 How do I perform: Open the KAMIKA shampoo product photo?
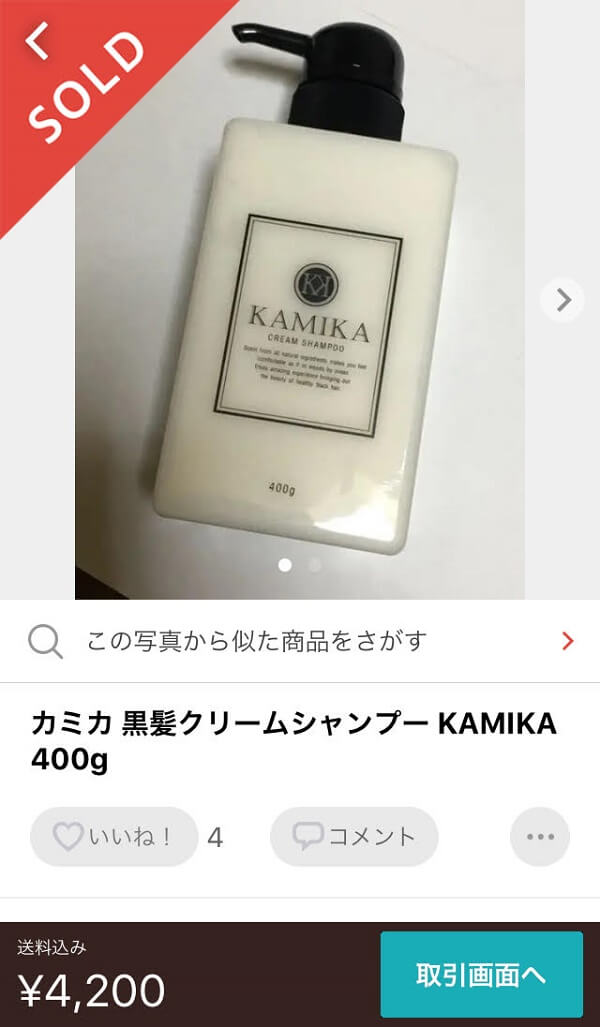coord(300,300)
